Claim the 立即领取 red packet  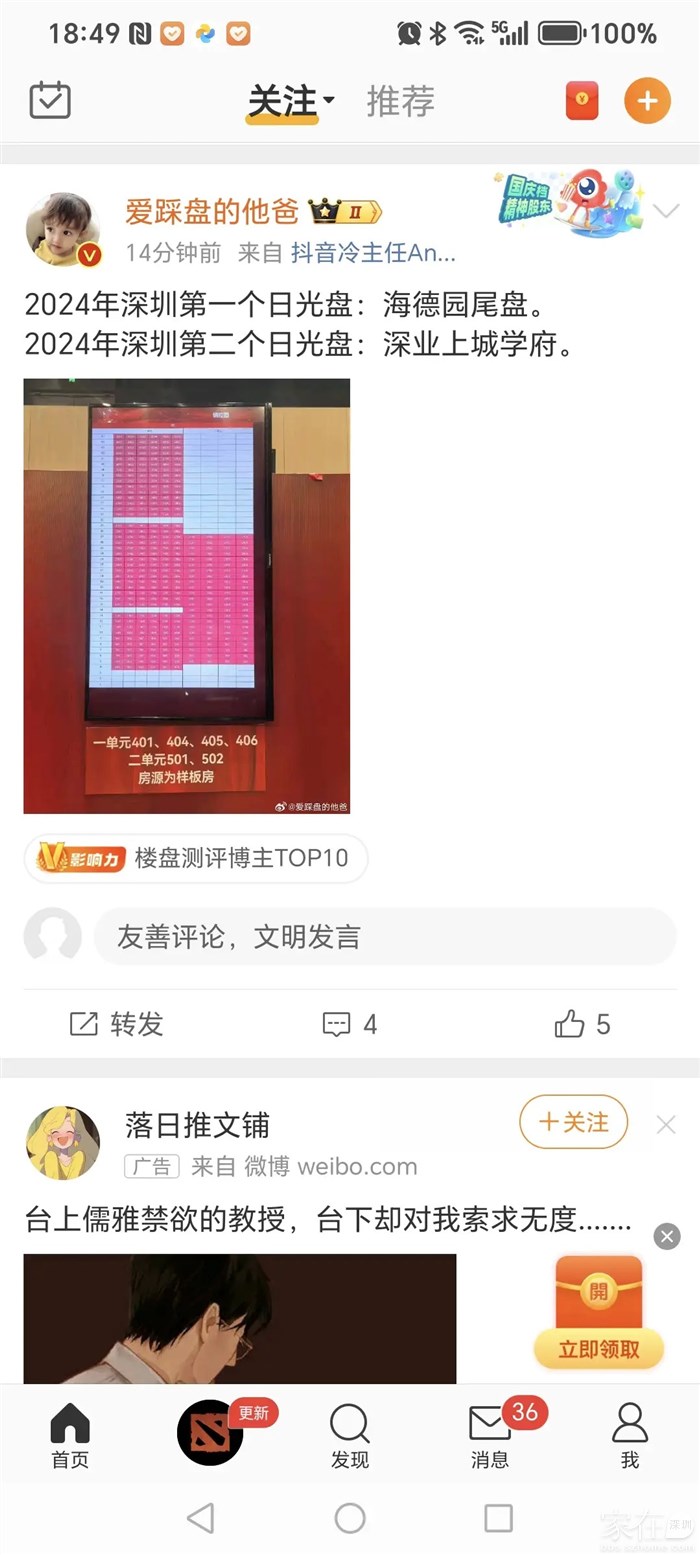point(599,1349)
